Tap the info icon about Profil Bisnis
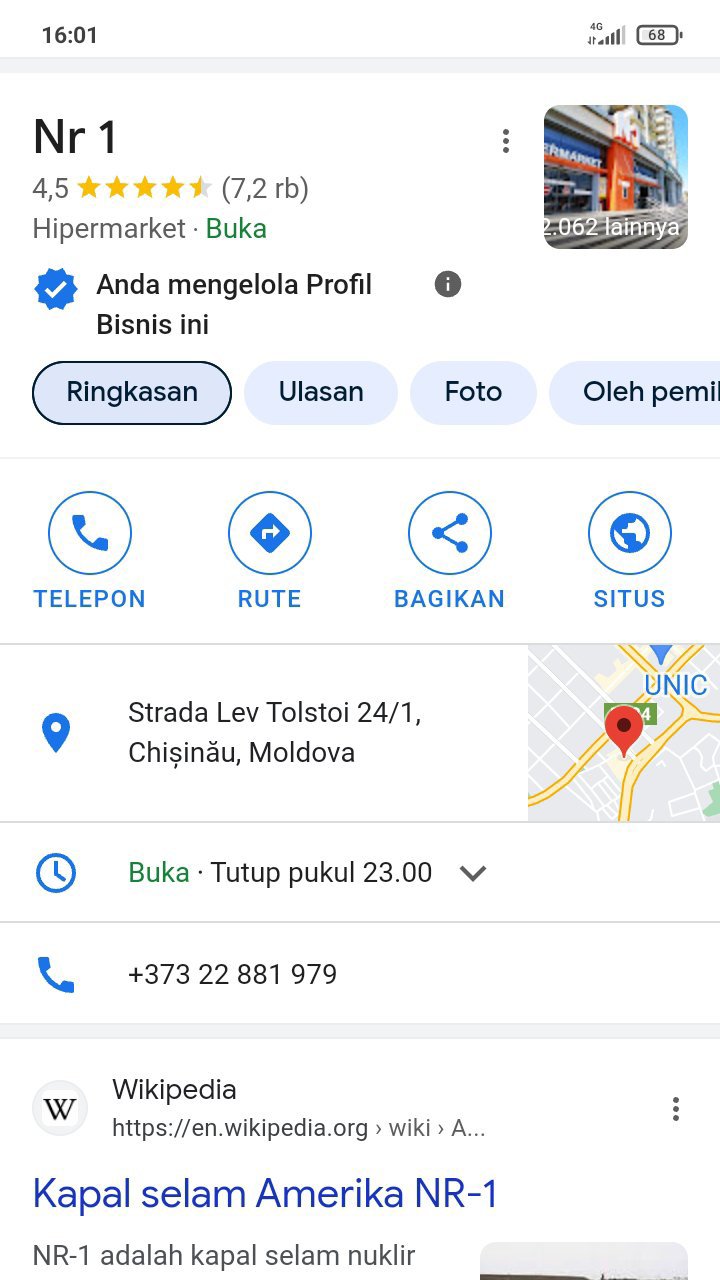 pyautogui.click(x=448, y=285)
